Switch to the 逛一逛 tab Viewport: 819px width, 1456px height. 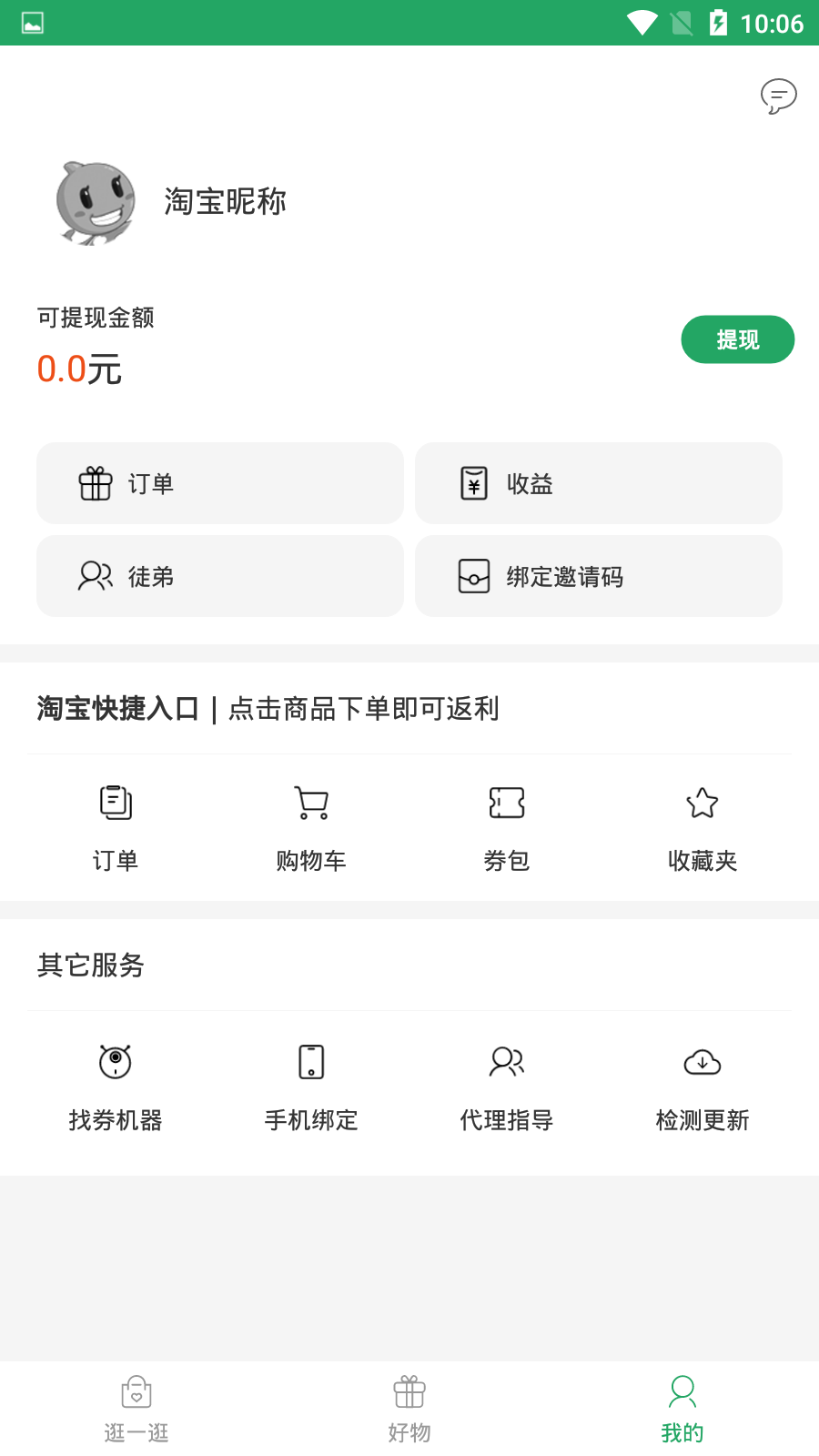coord(136,1409)
